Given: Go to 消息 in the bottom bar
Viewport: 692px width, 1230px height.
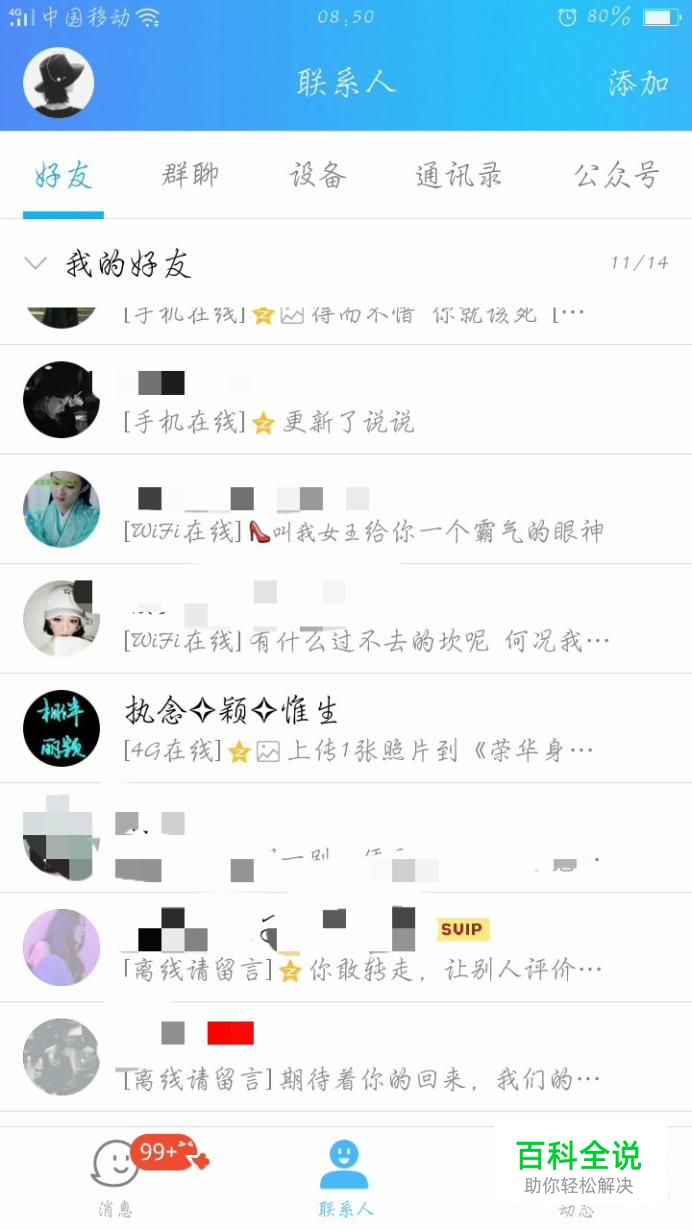Looking at the screenshot, I should (116, 1178).
